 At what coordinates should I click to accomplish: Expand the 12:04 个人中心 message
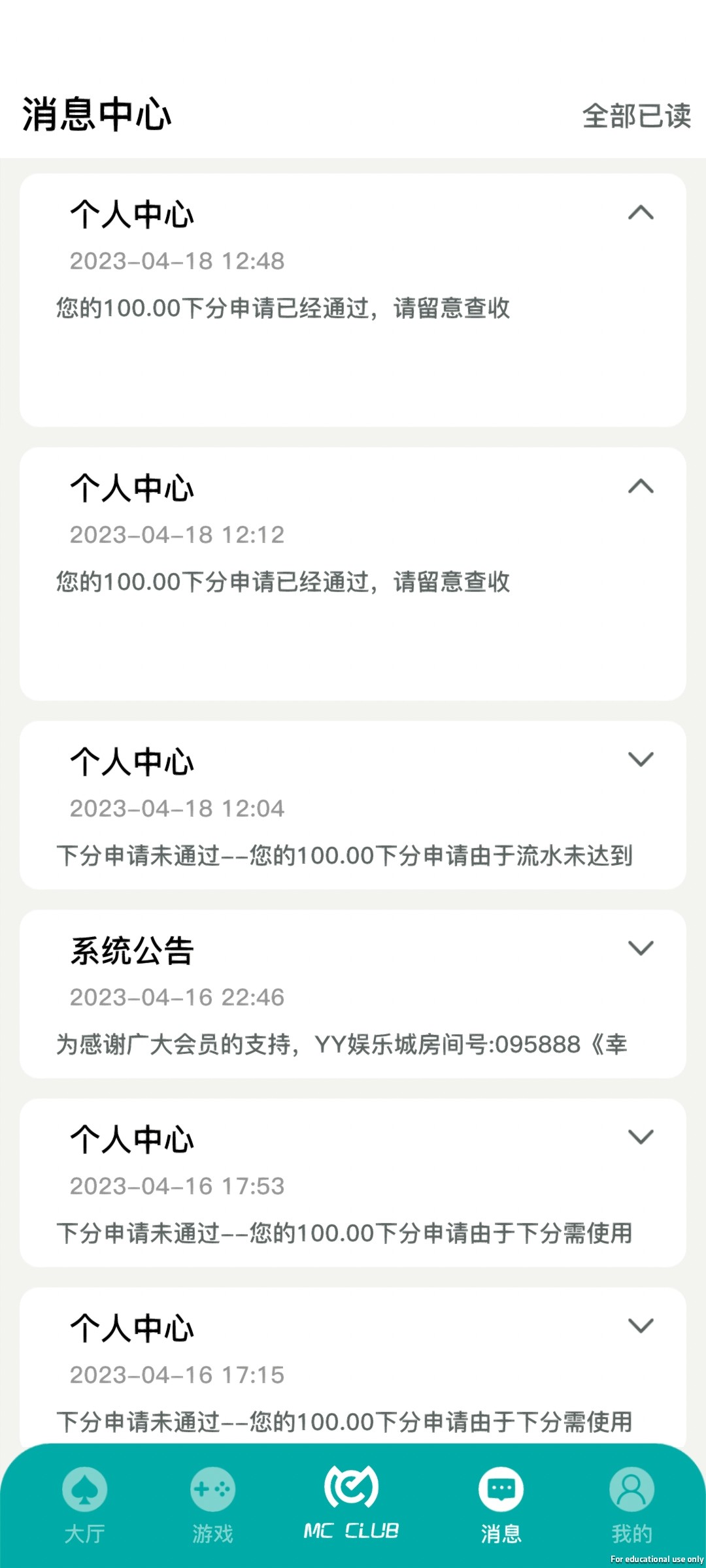[641, 758]
